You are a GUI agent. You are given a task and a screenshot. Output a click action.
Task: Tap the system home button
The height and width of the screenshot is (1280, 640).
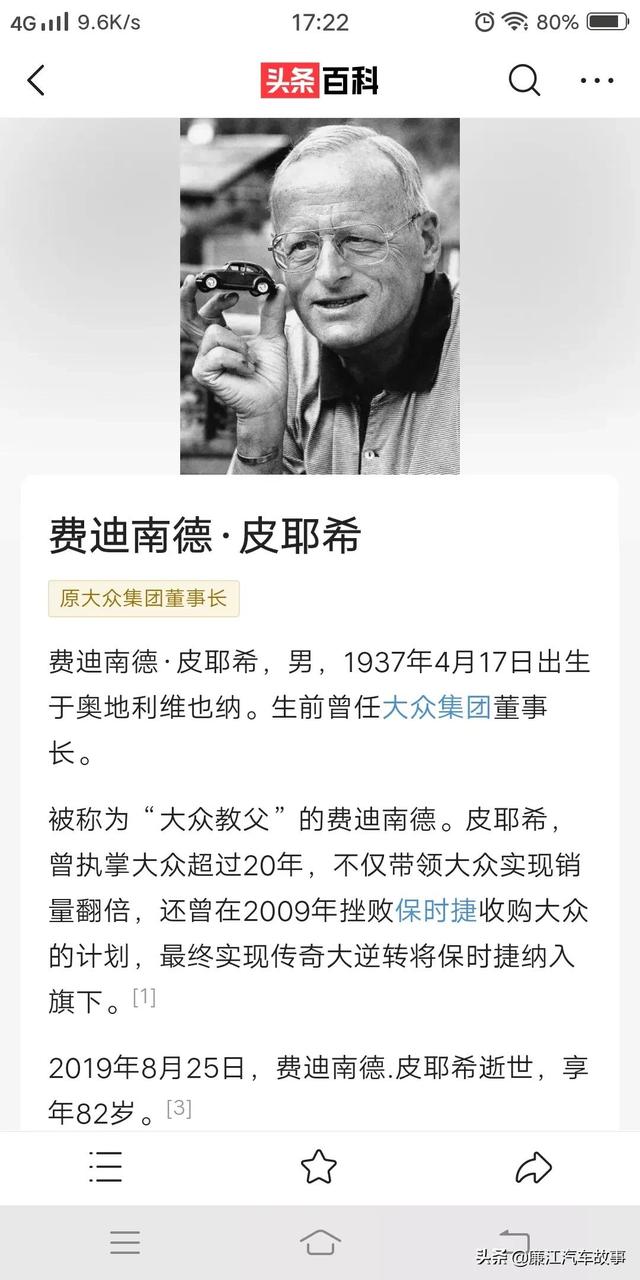coord(320,1242)
